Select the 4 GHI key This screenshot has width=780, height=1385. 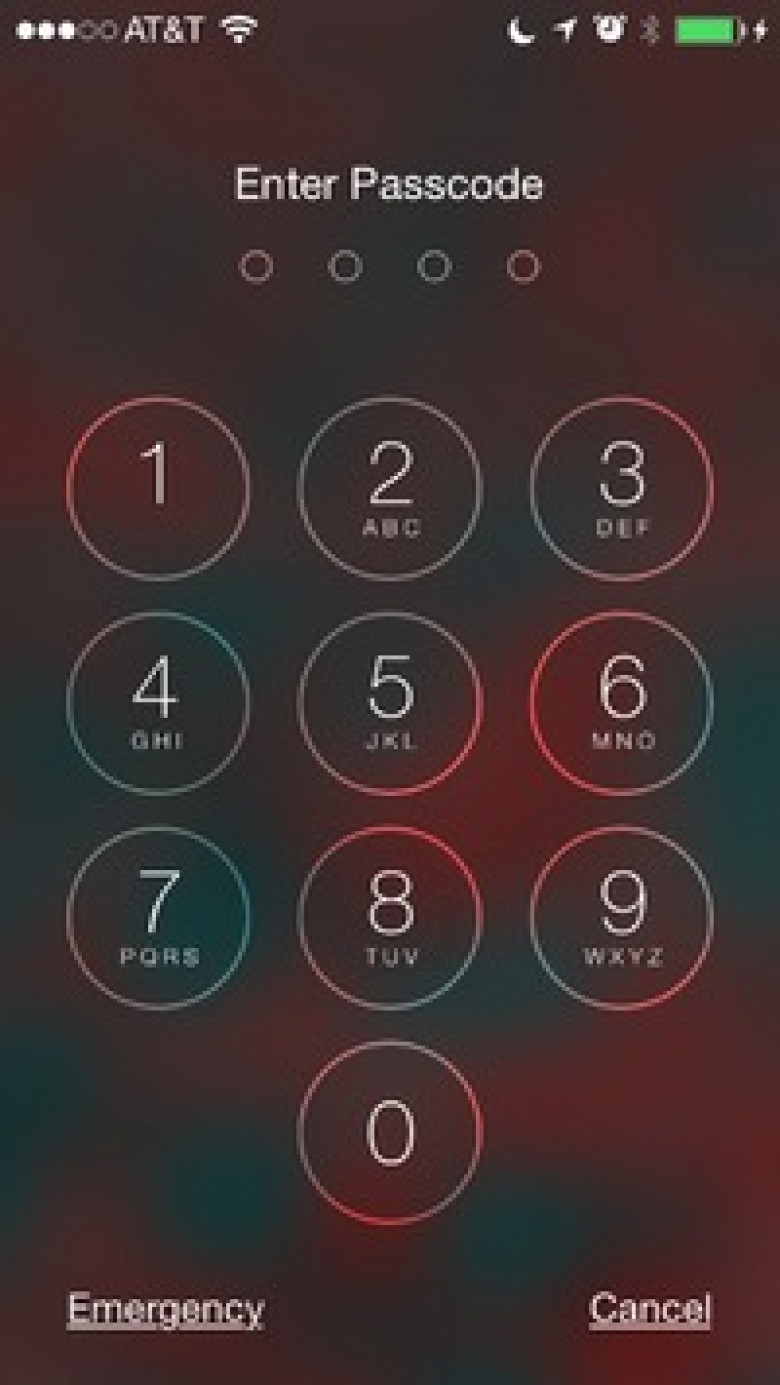pyautogui.click(x=158, y=703)
